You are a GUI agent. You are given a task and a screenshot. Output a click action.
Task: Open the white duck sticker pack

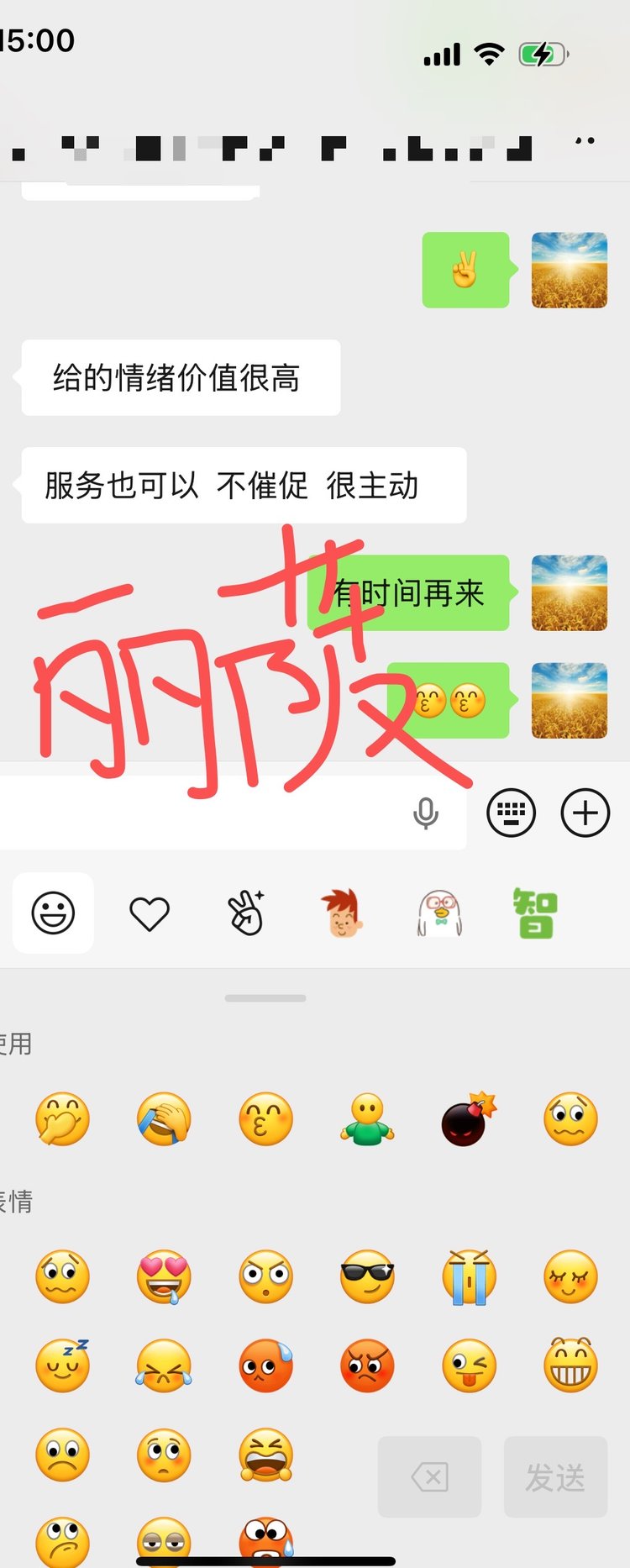(440, 913)
